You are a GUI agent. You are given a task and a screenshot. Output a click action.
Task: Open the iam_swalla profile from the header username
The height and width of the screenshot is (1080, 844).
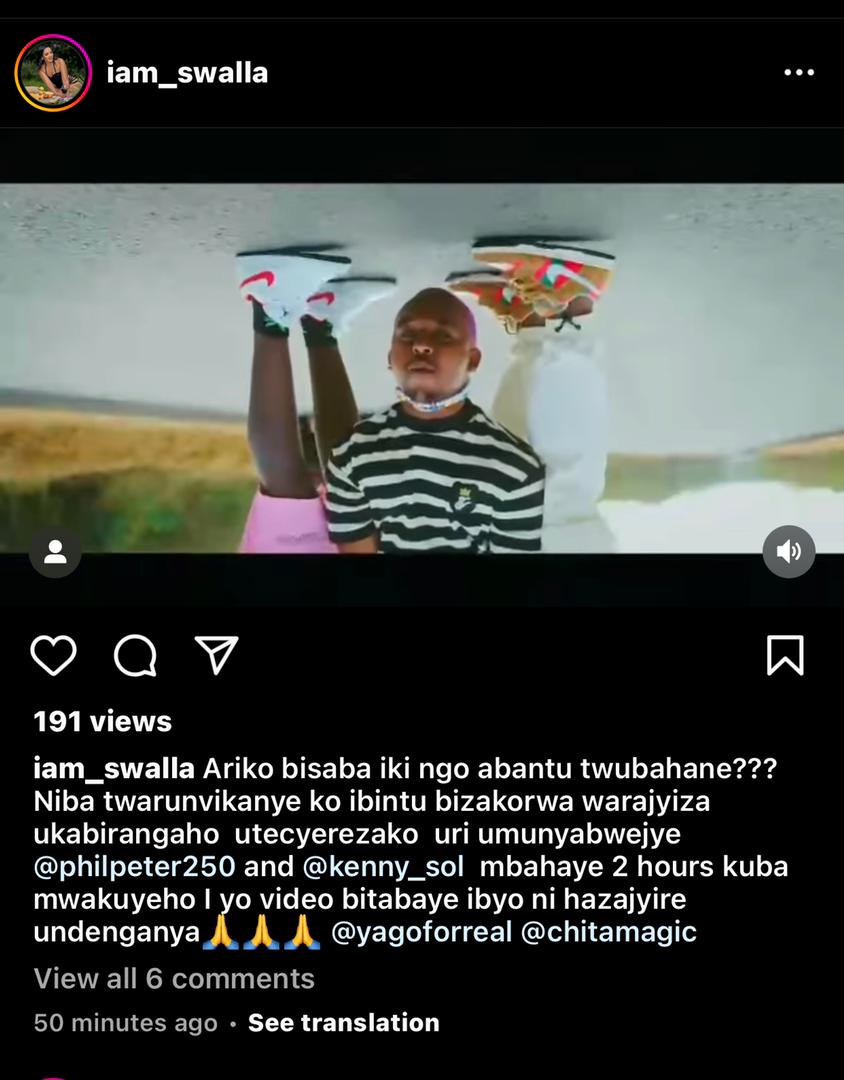point(187,73)
